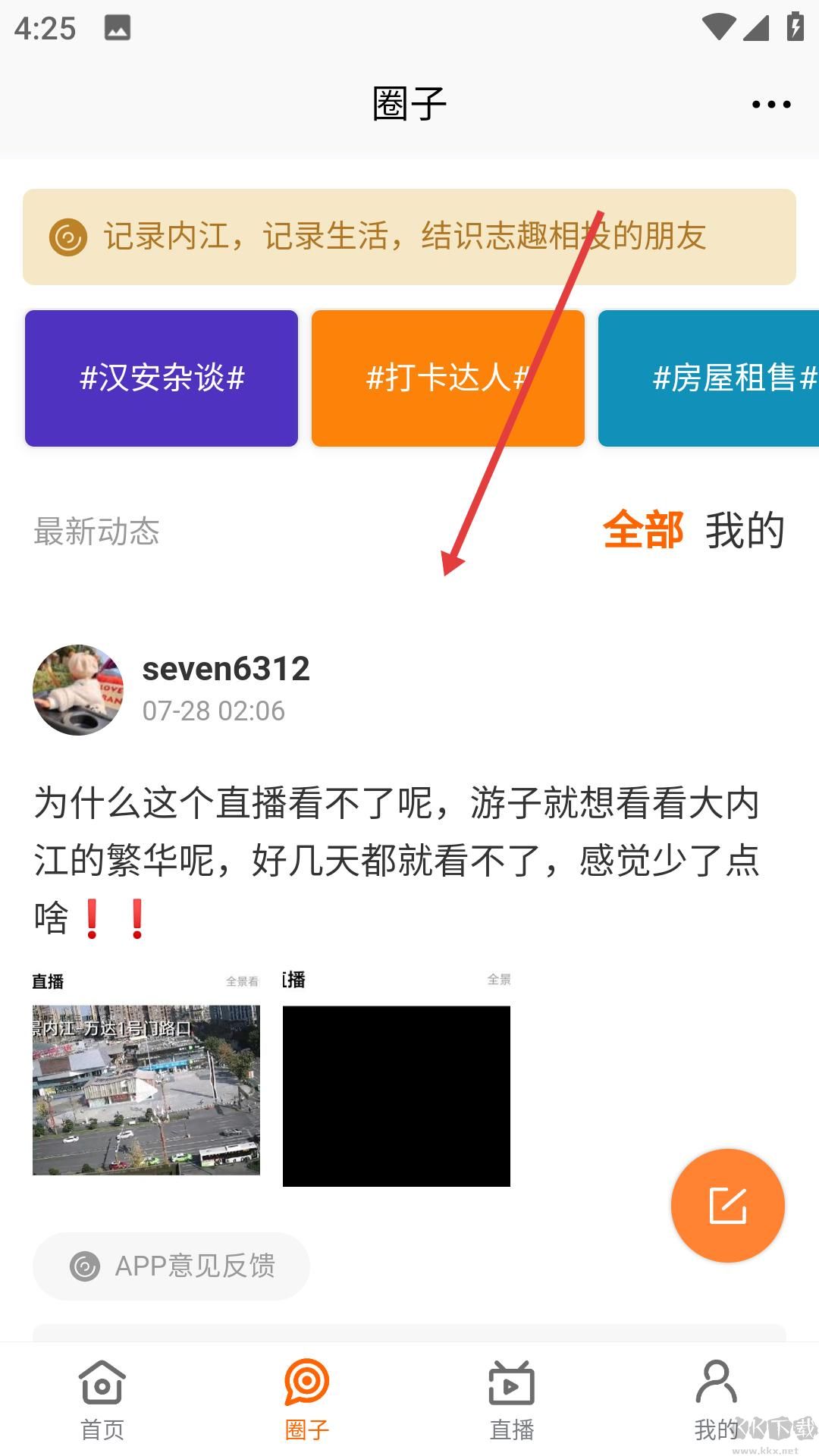Viewport: 819px width, 1456px height.
Task: Tap the APP意见反馈 topic chip
Action: point(171,1266)
